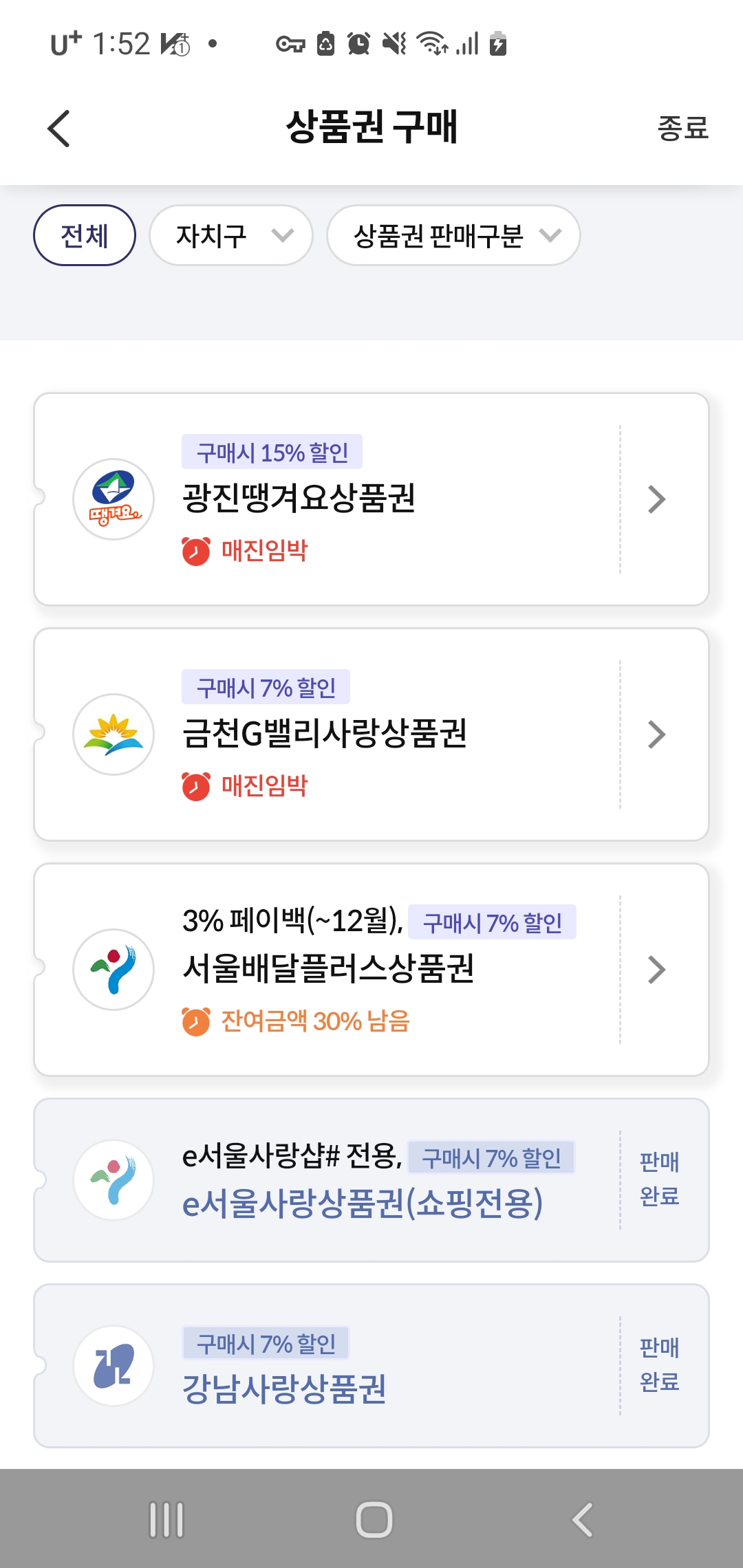Open recent apps from the navigation bar

(166, 1520)
